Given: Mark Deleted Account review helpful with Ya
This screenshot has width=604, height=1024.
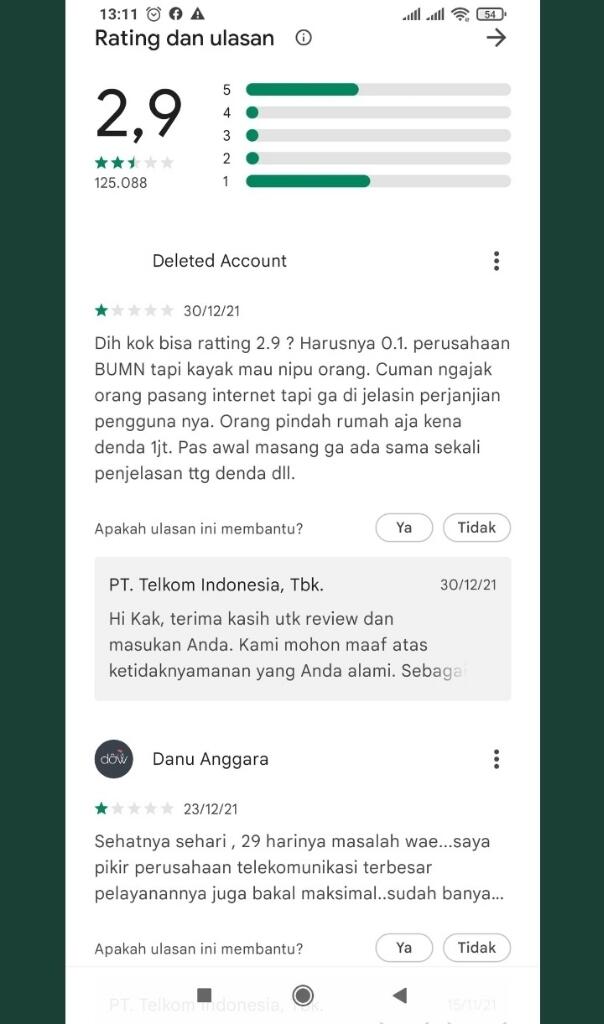Looking at the screenshot, I should click(404, 528).
